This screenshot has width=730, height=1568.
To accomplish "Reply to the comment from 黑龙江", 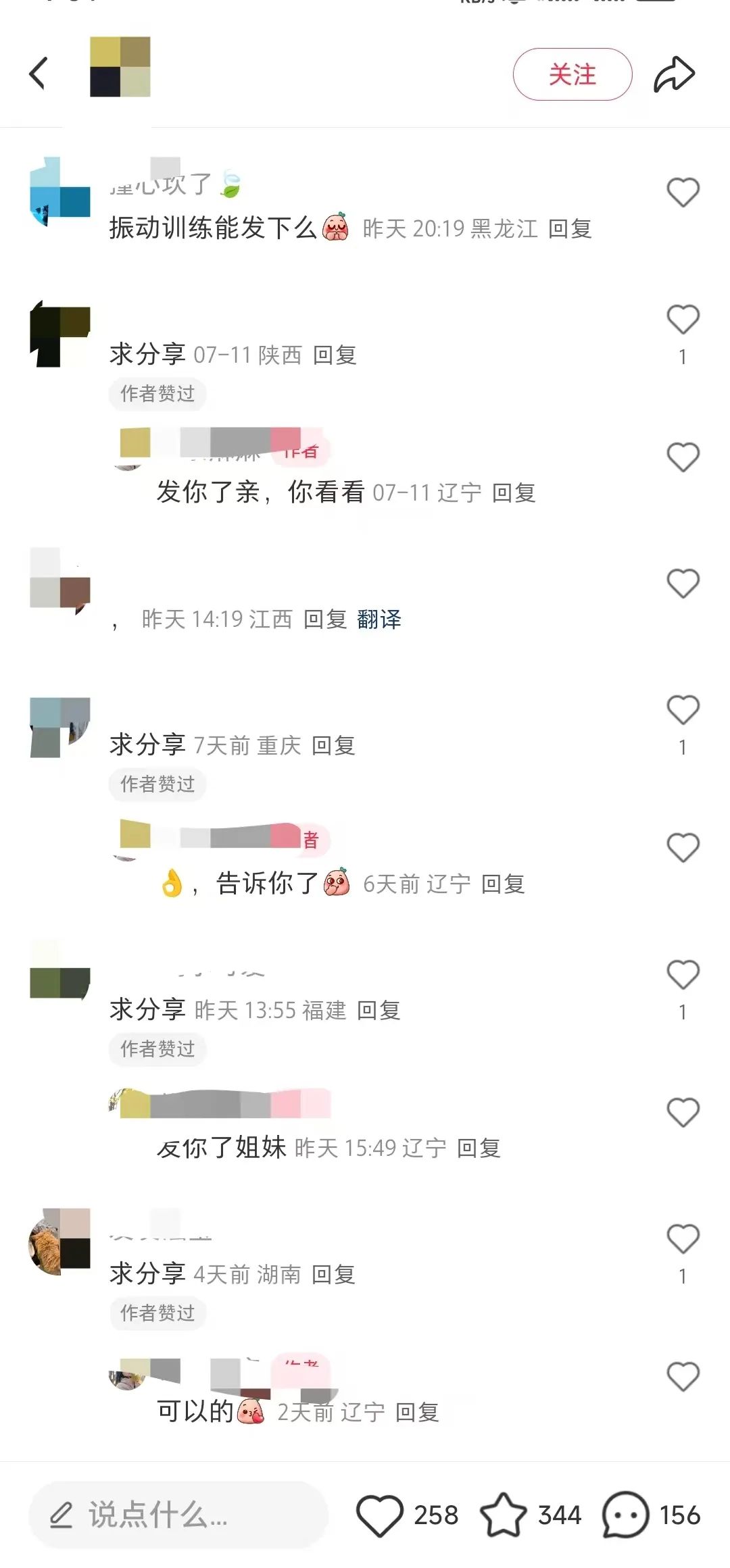I will [x=570, y=229].
